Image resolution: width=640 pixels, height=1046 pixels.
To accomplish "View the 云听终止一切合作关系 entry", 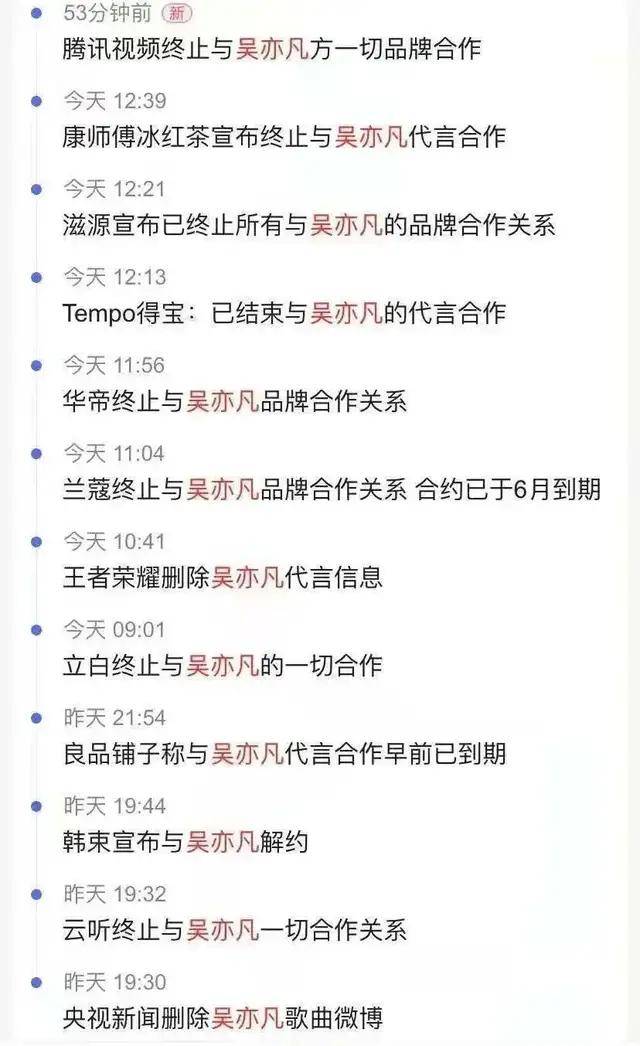I will point(234,930).
